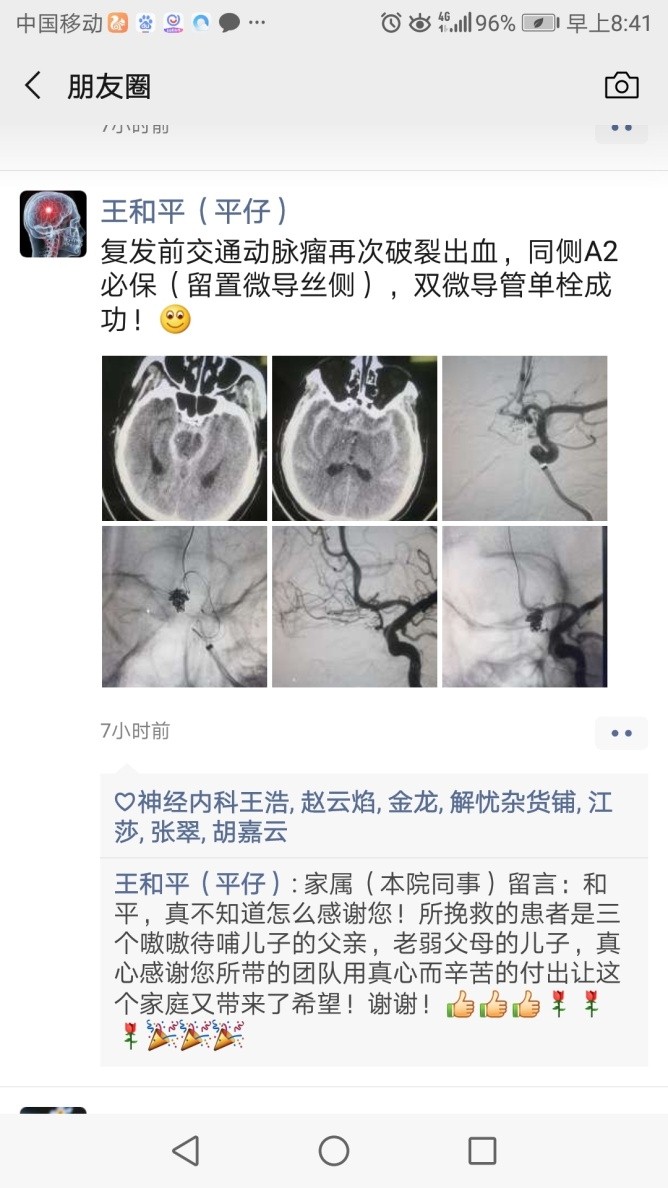Screen dimensions: 668x1188
Task: Enlarge the fourth photo in the post
Action: point(184,606)
